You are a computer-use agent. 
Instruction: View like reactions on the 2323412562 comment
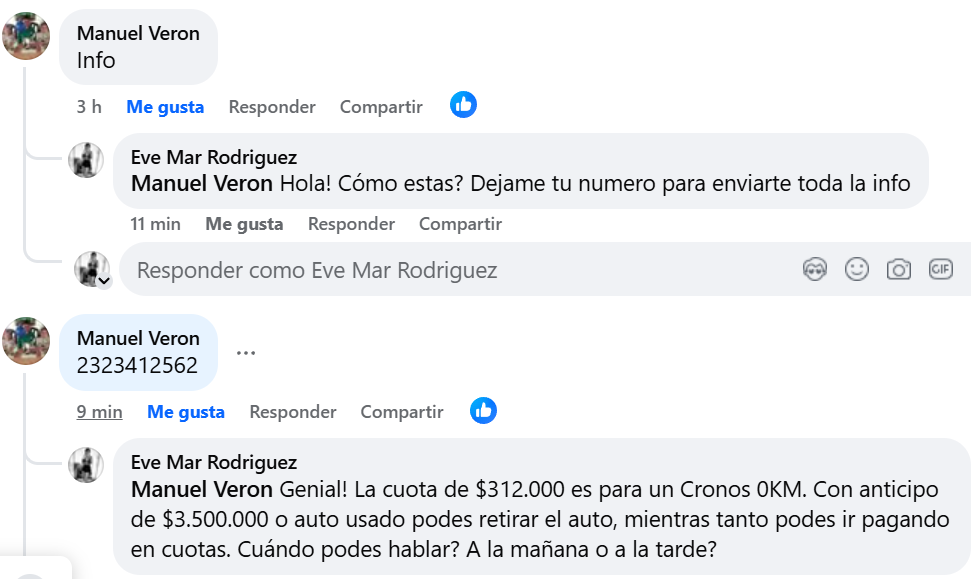(484, 410)
